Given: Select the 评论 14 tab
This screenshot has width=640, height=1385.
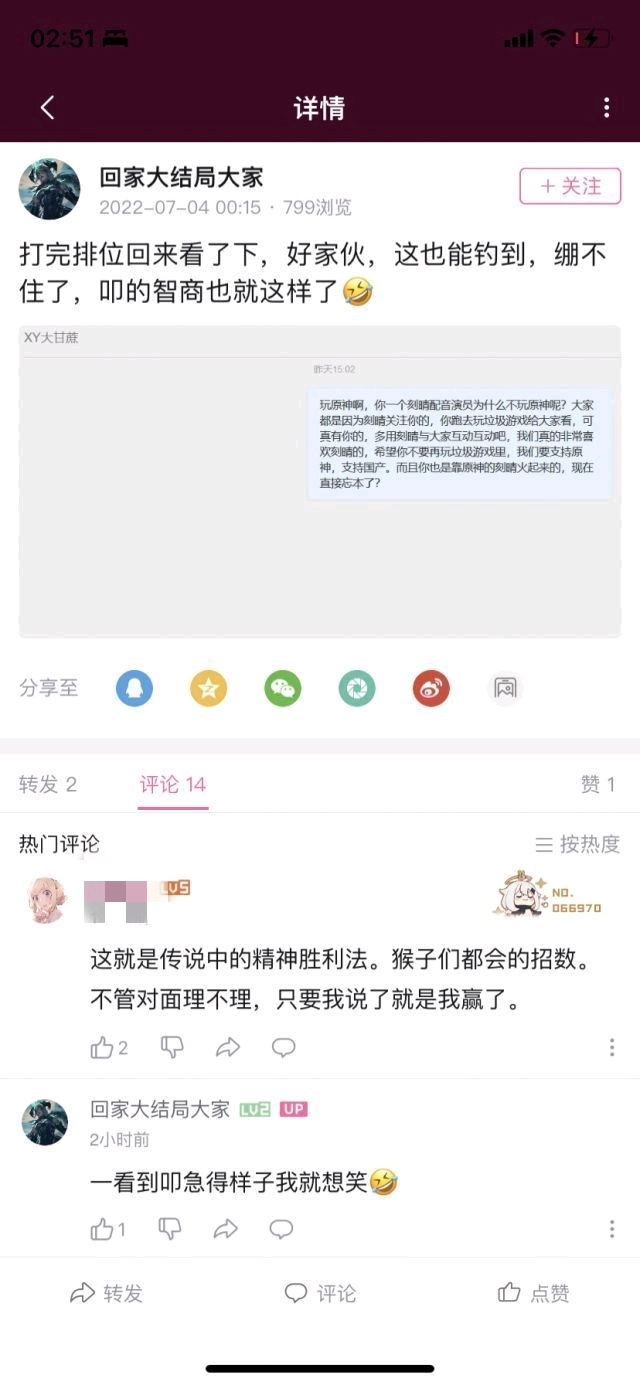Looking at the screenshot, I should pyautogui.click(x=172, y=784).
